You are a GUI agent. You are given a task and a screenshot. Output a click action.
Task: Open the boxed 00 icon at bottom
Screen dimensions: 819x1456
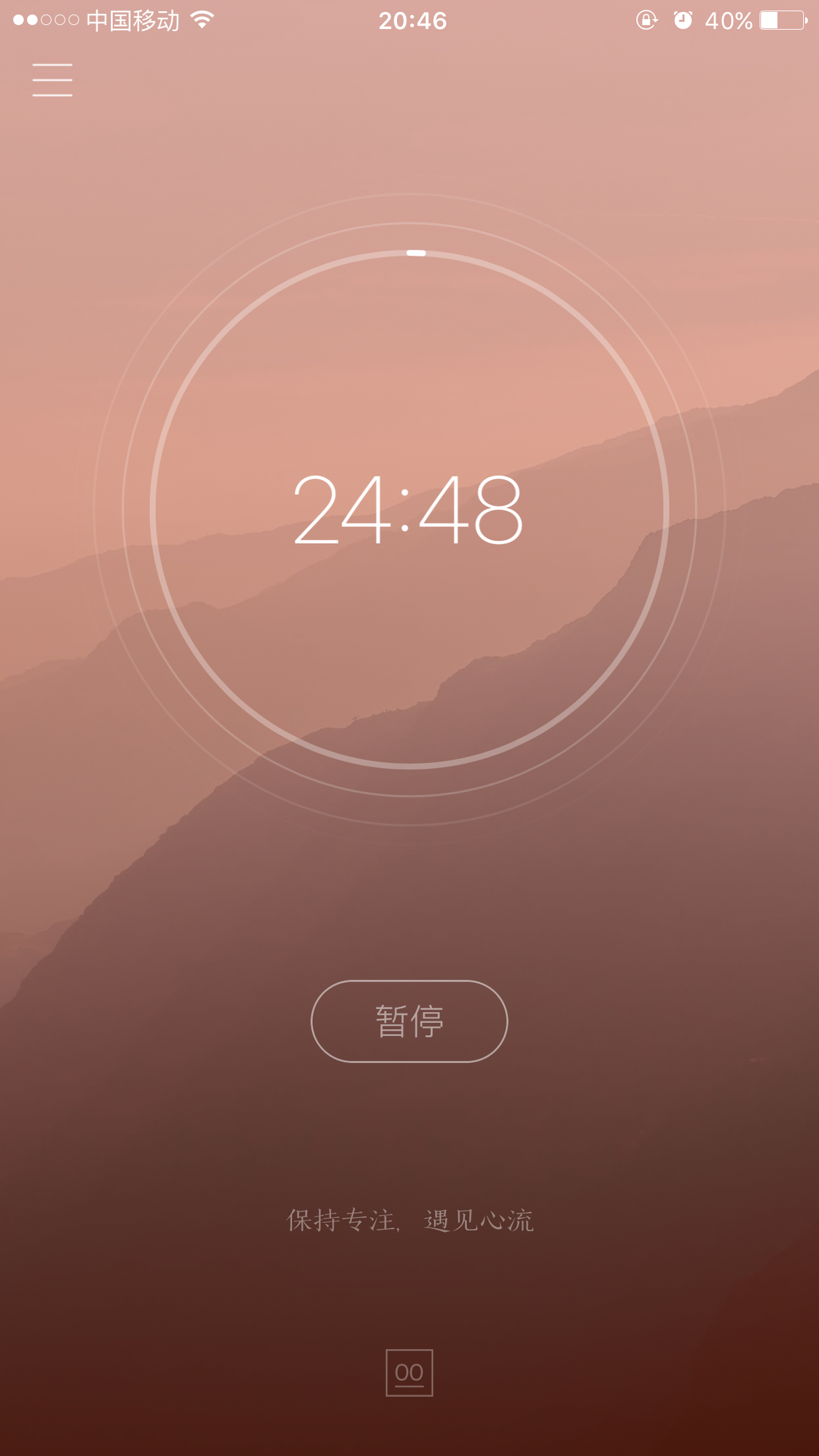[409, 1372]
